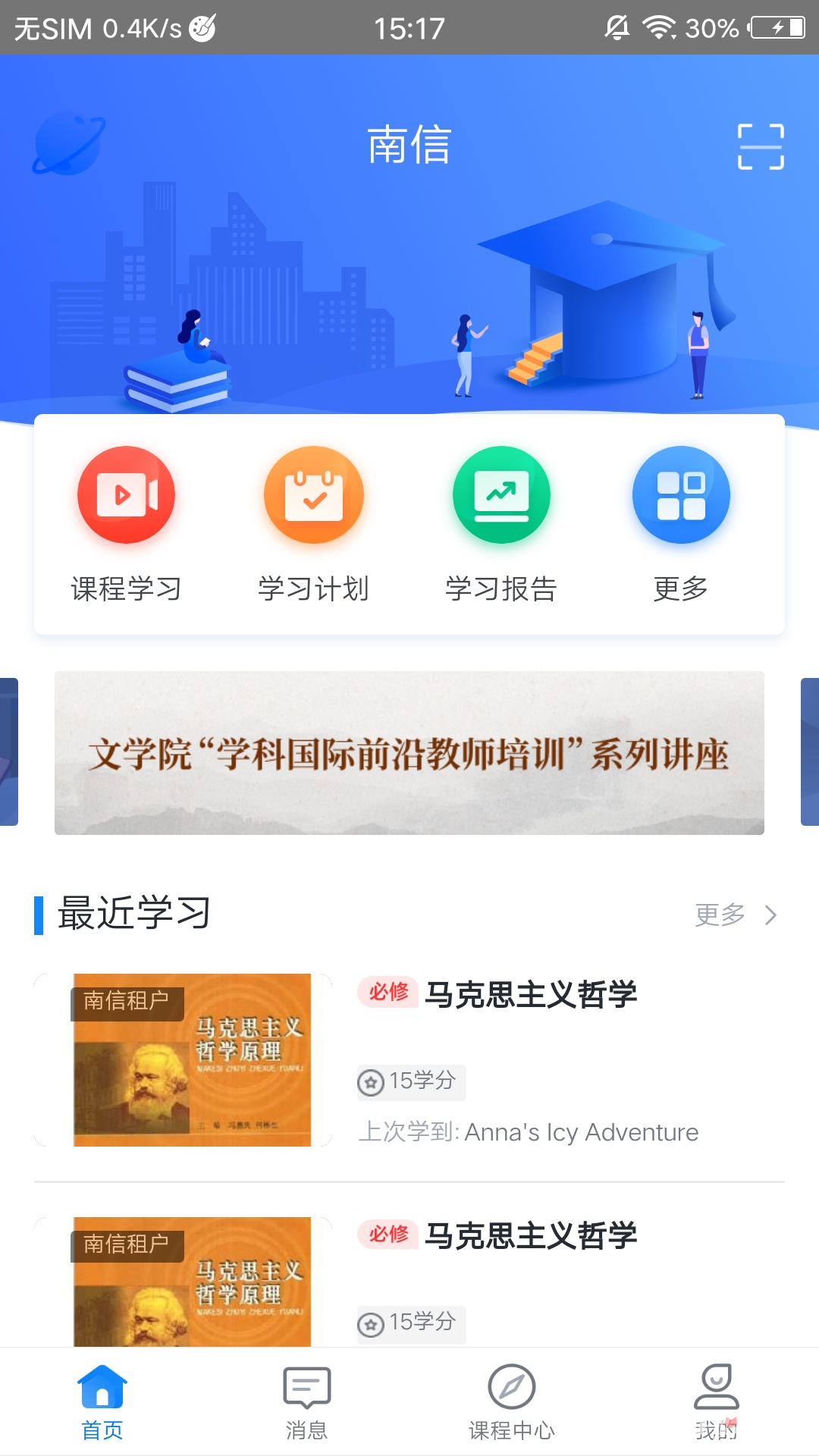Expand recent study list via chevron arrow
Screen dimensions: 819x1456
(770, 915)
